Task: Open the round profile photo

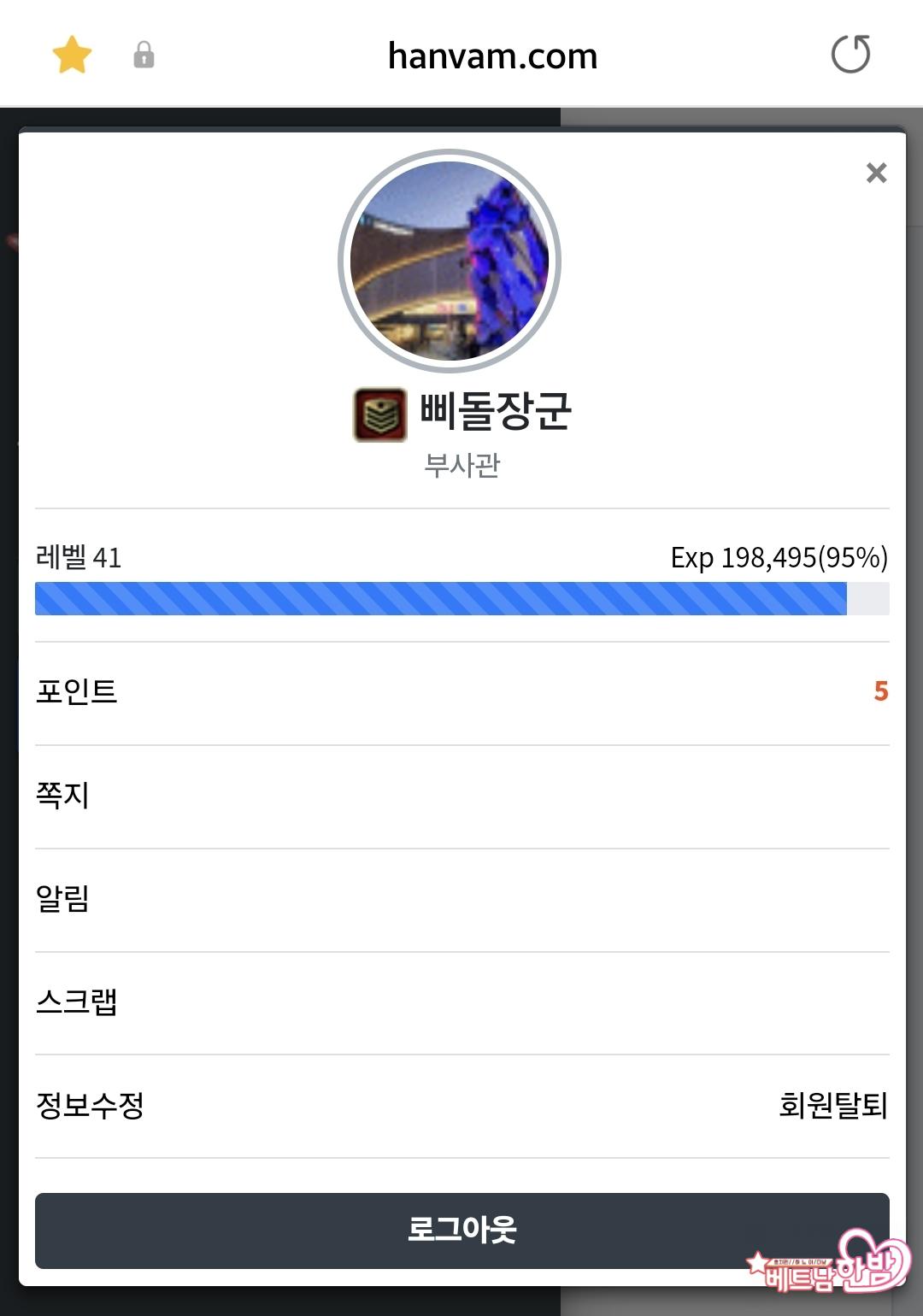Action: [x=450, y=261]
